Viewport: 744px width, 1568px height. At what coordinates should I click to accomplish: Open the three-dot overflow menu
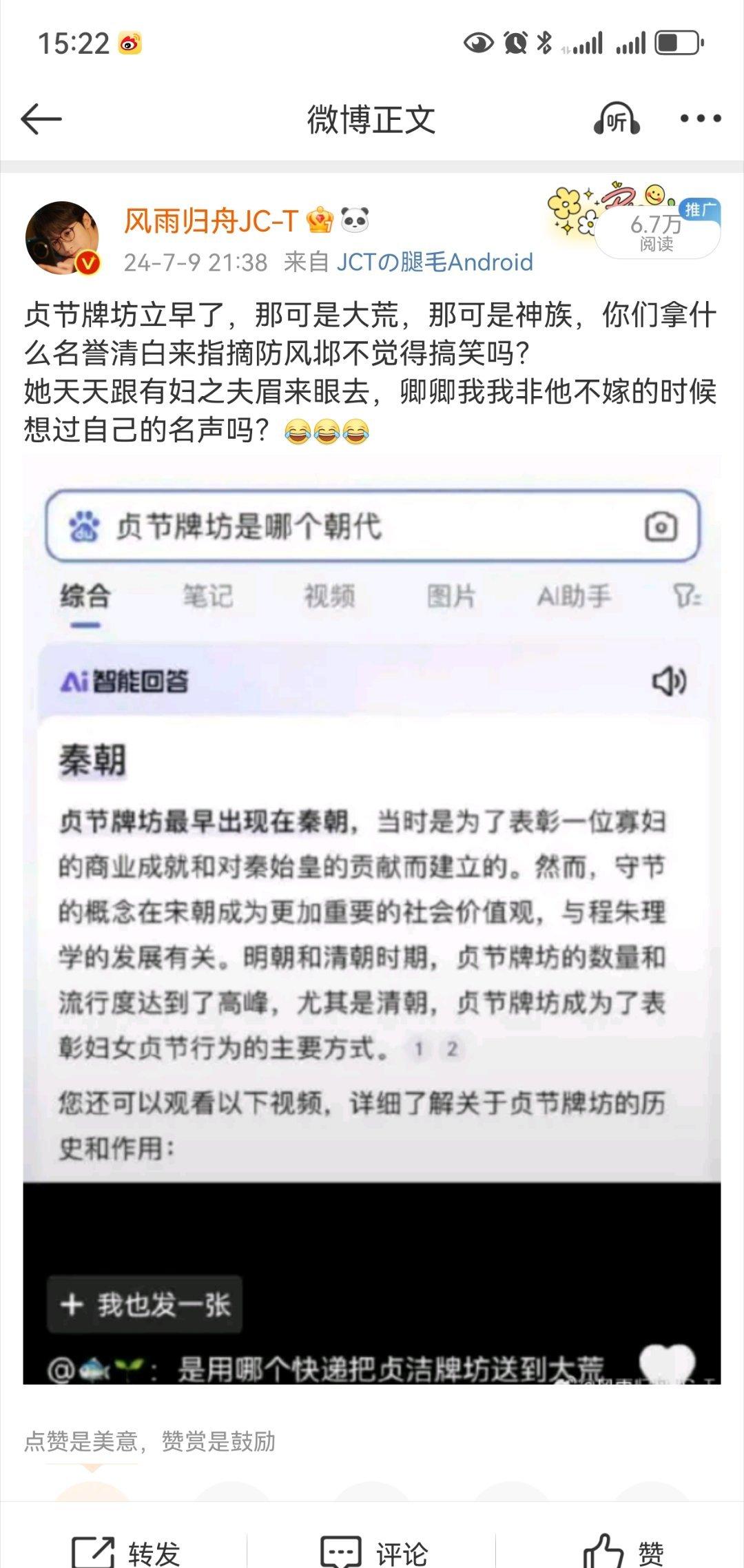pos(701,118)
